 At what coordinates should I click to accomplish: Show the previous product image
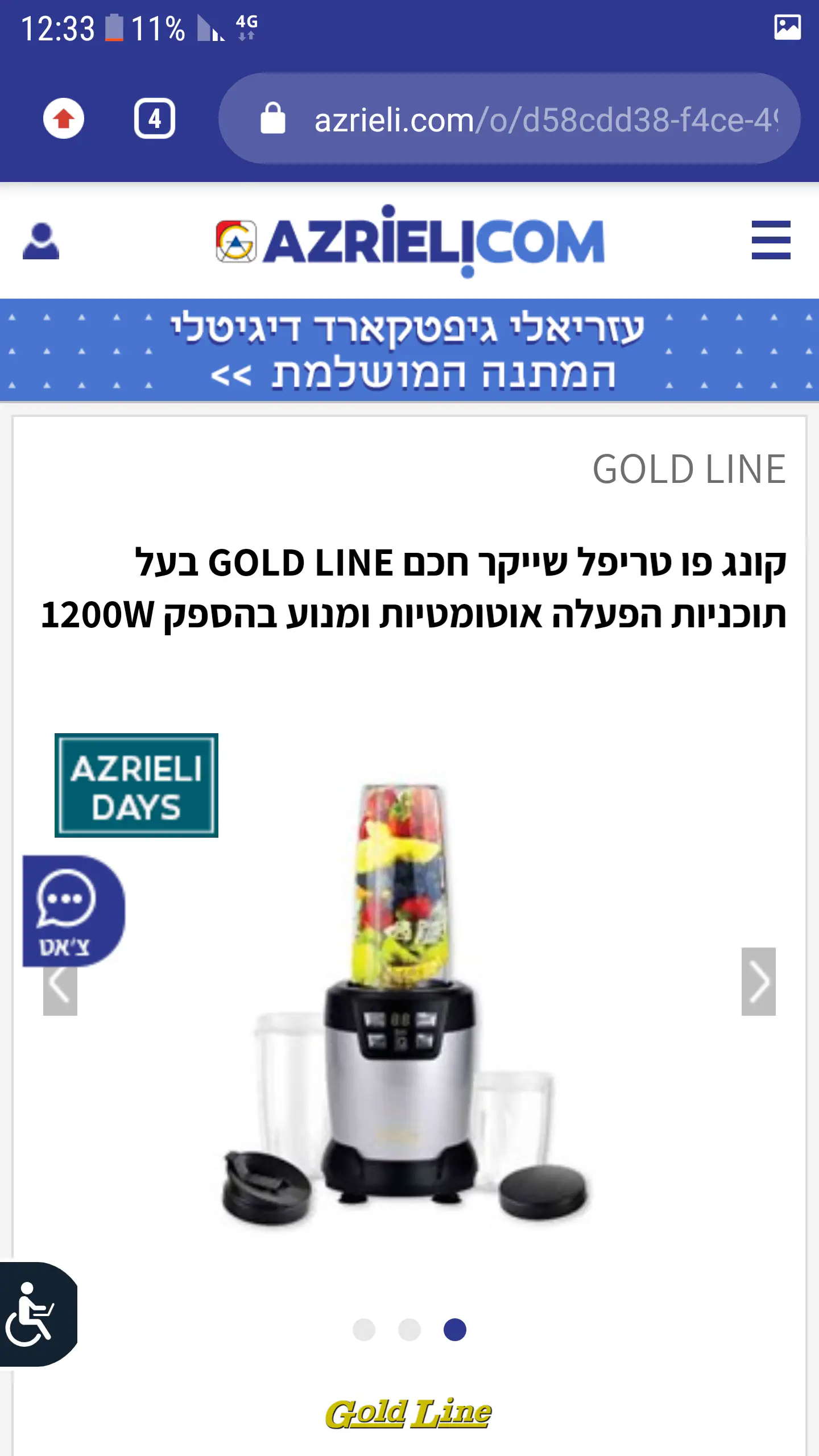60,990
